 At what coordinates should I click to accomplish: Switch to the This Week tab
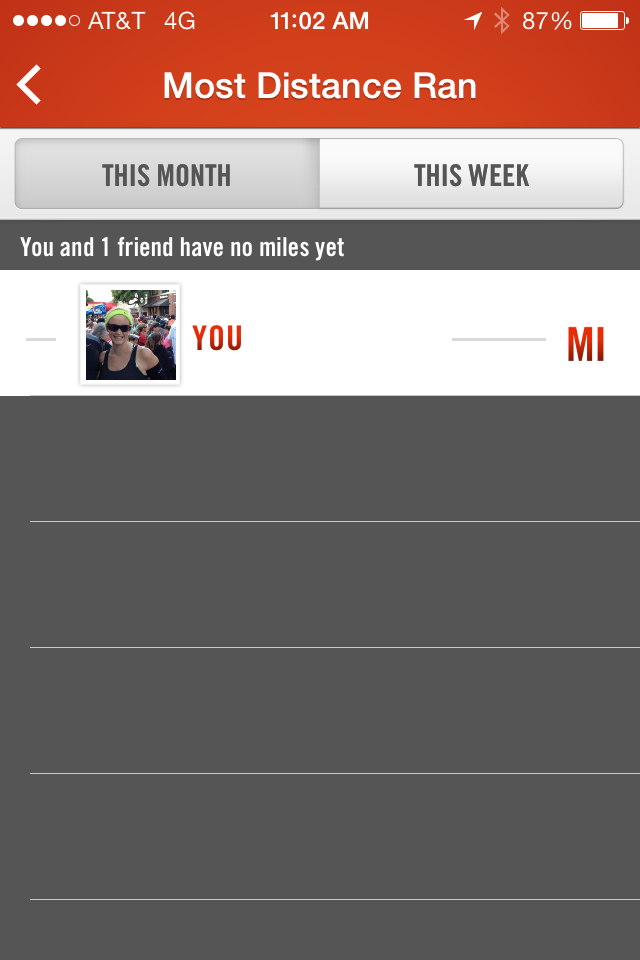471,175
